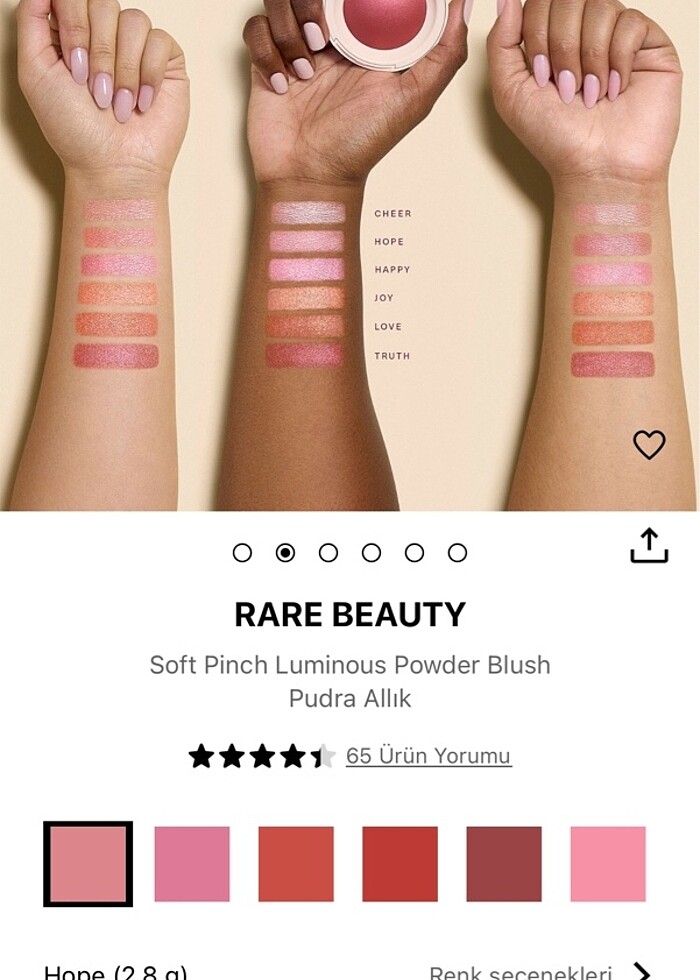
Task: Choose the mauve pink color swatch
Action: 192,864
